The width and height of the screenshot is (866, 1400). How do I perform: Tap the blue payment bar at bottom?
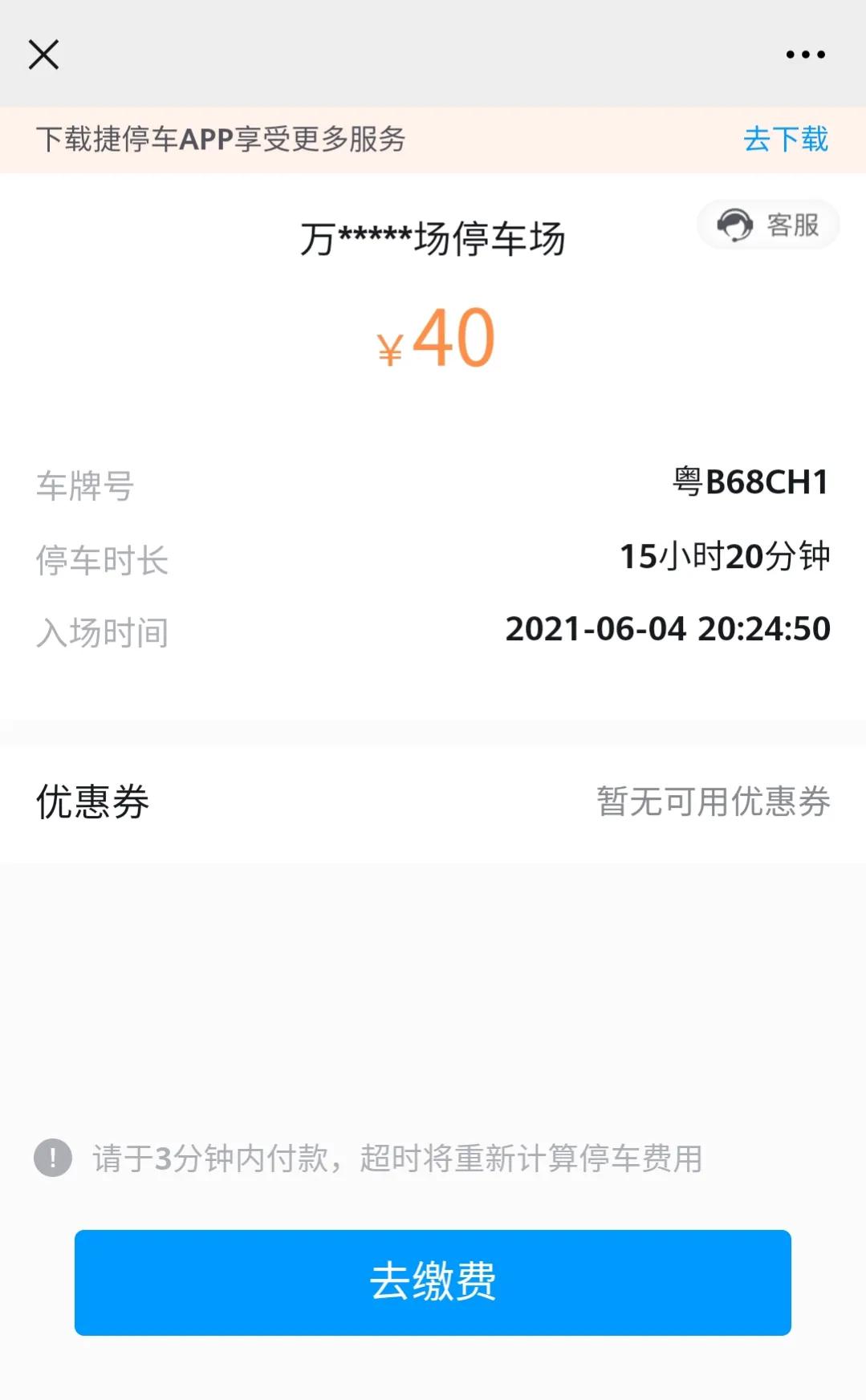point(433,1283)
